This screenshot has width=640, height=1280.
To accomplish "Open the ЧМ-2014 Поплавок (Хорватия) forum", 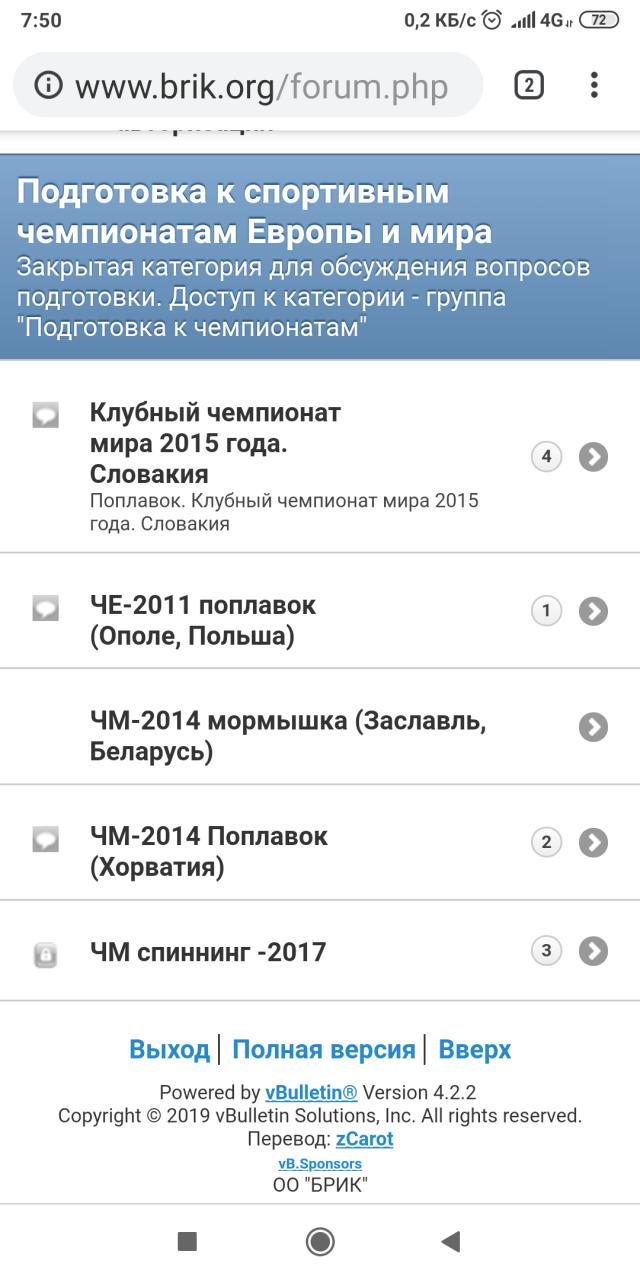I will [x=209, y=851].
